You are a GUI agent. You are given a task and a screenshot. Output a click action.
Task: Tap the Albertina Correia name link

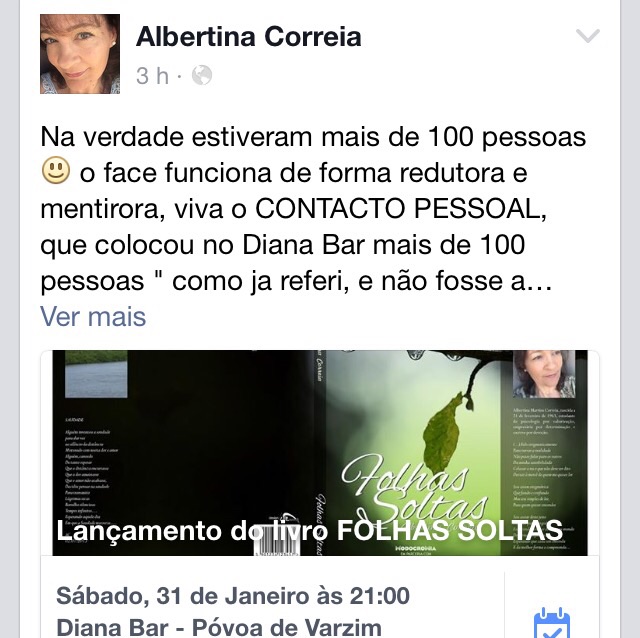coord(248,37)
